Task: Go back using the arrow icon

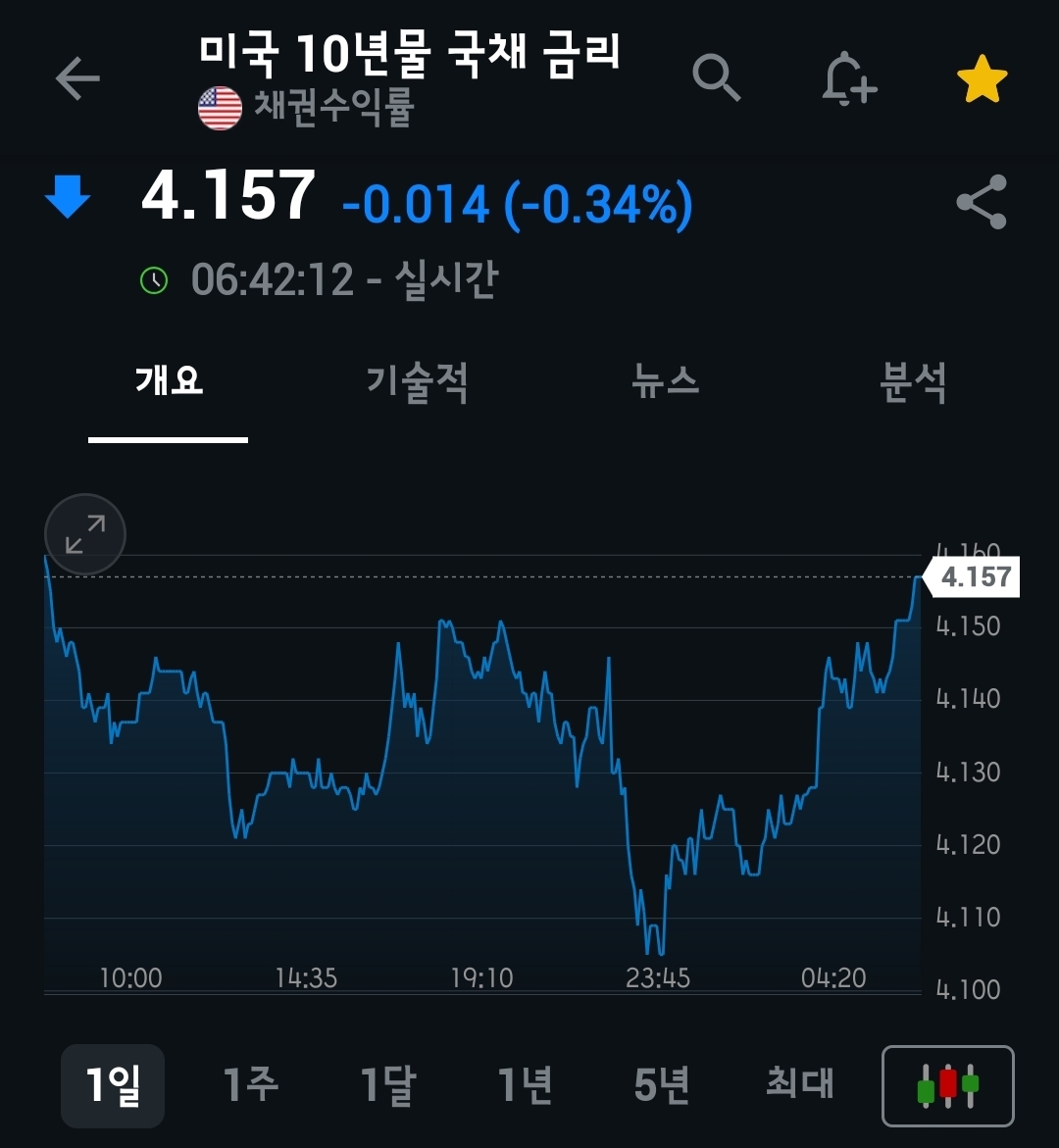Action: pos(77,79)
